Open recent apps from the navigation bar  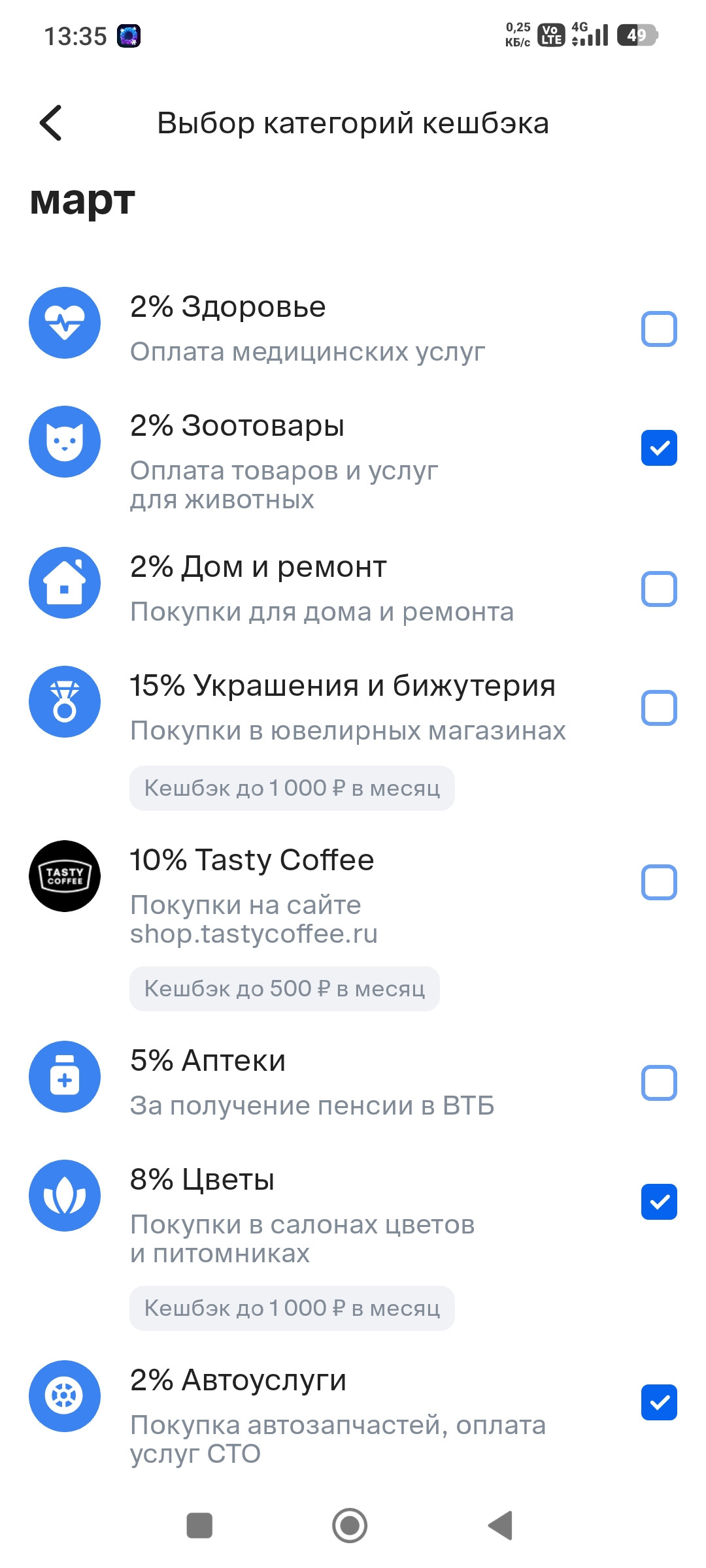tap(199, 1526)
